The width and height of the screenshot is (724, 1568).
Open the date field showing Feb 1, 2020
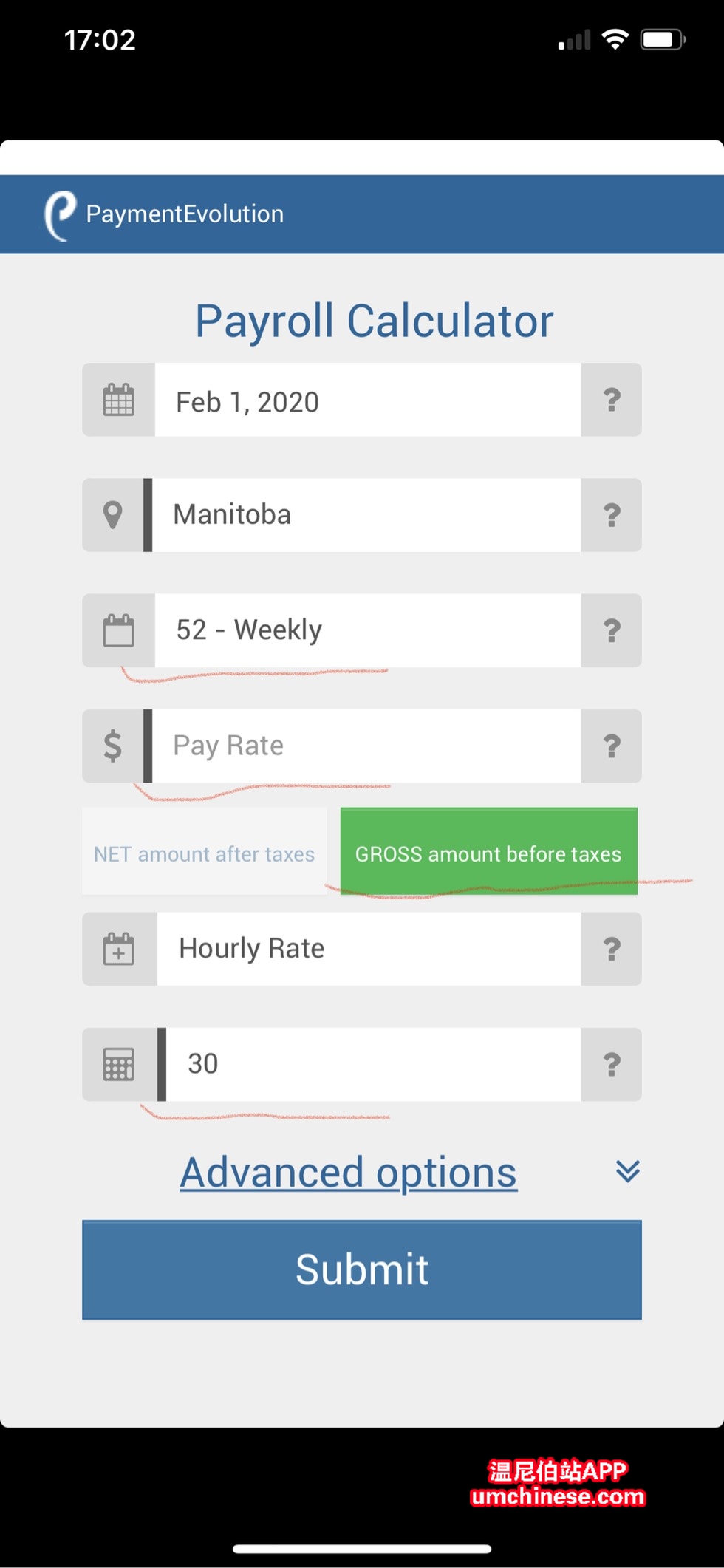pyautogui.click(x=366, y=401)
